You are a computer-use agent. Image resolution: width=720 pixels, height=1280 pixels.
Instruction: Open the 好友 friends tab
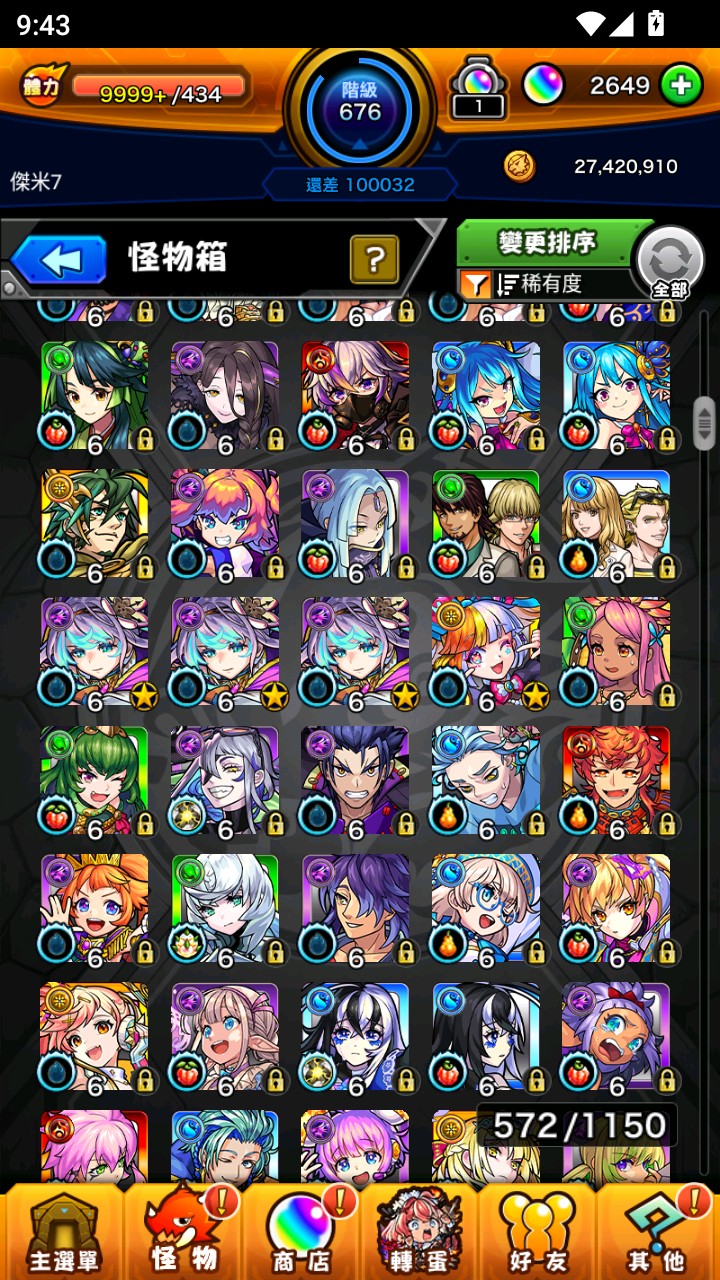pyautogui.click(x=537, y=1232)
